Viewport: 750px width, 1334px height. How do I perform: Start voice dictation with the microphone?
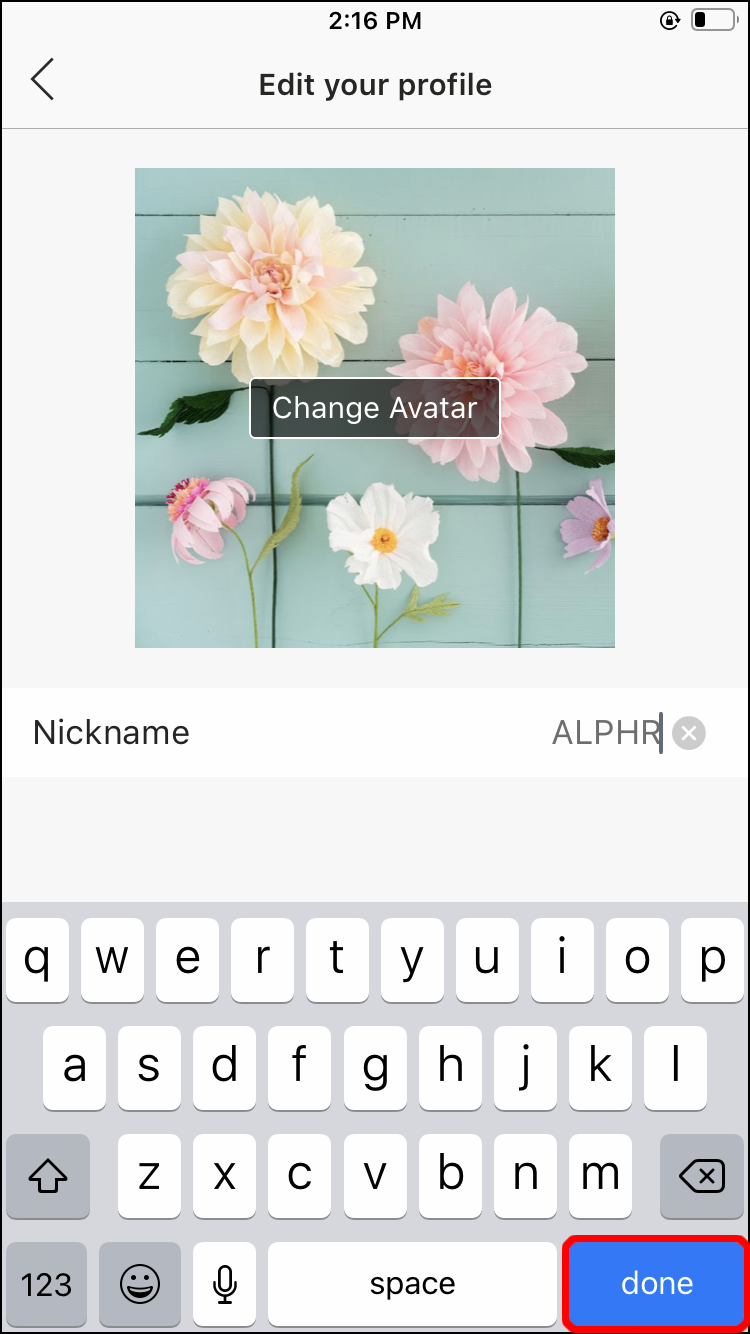pyautogui.click(x=225, y=1284)
